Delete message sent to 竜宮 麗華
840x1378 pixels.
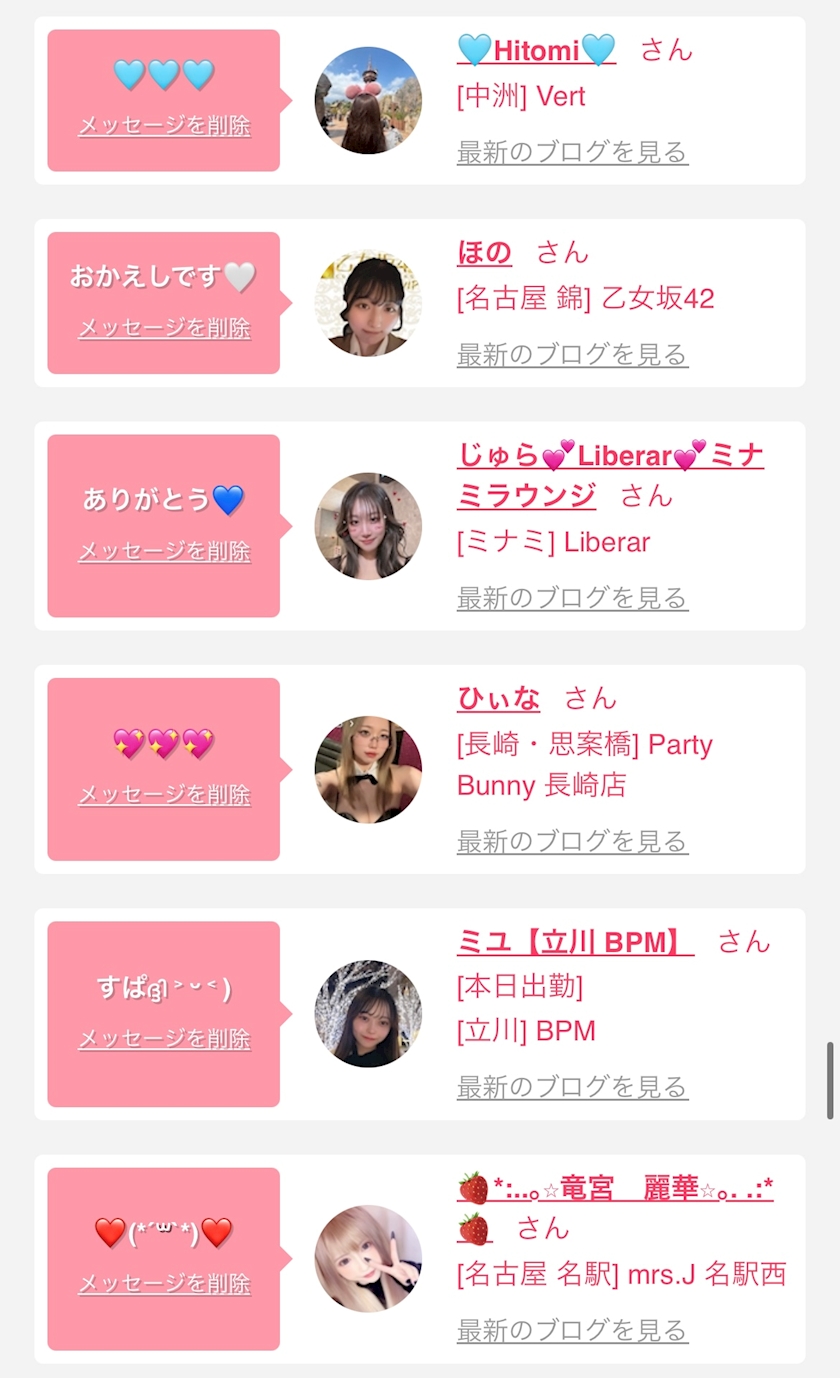pos(164,1283)
